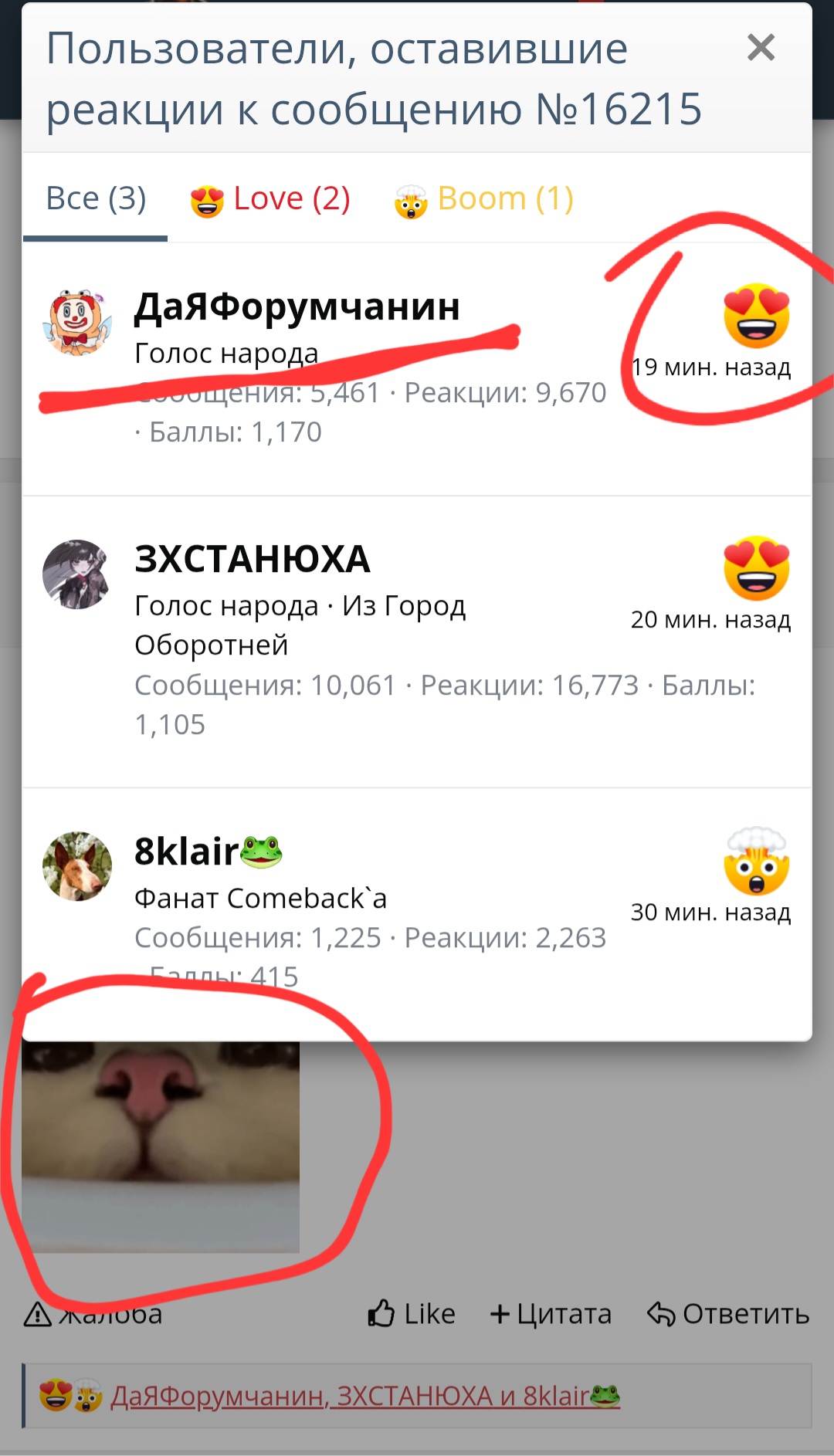Like this post
The width and height of the screenshot is (834, 1456).
(412, 1314)
